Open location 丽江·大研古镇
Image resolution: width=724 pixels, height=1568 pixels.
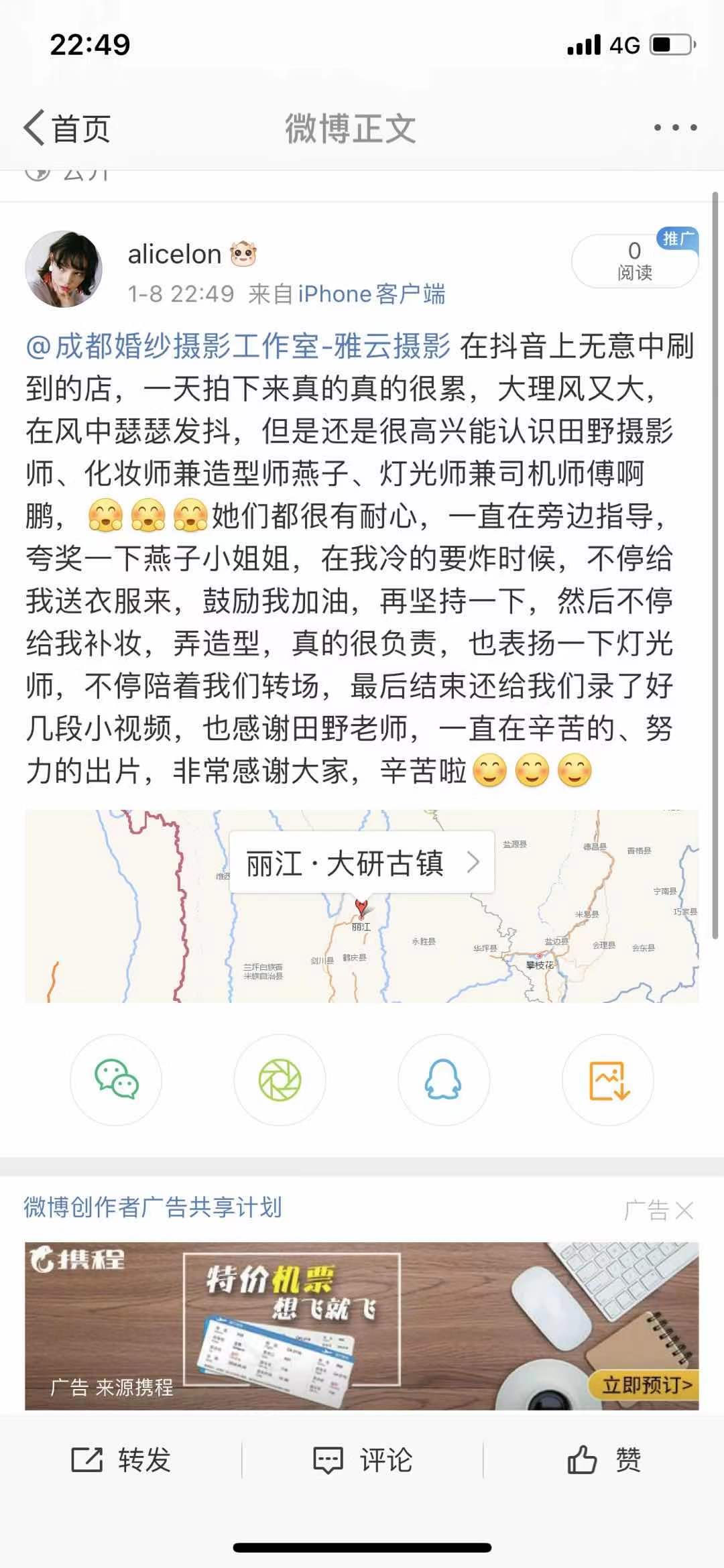point(361,863)
